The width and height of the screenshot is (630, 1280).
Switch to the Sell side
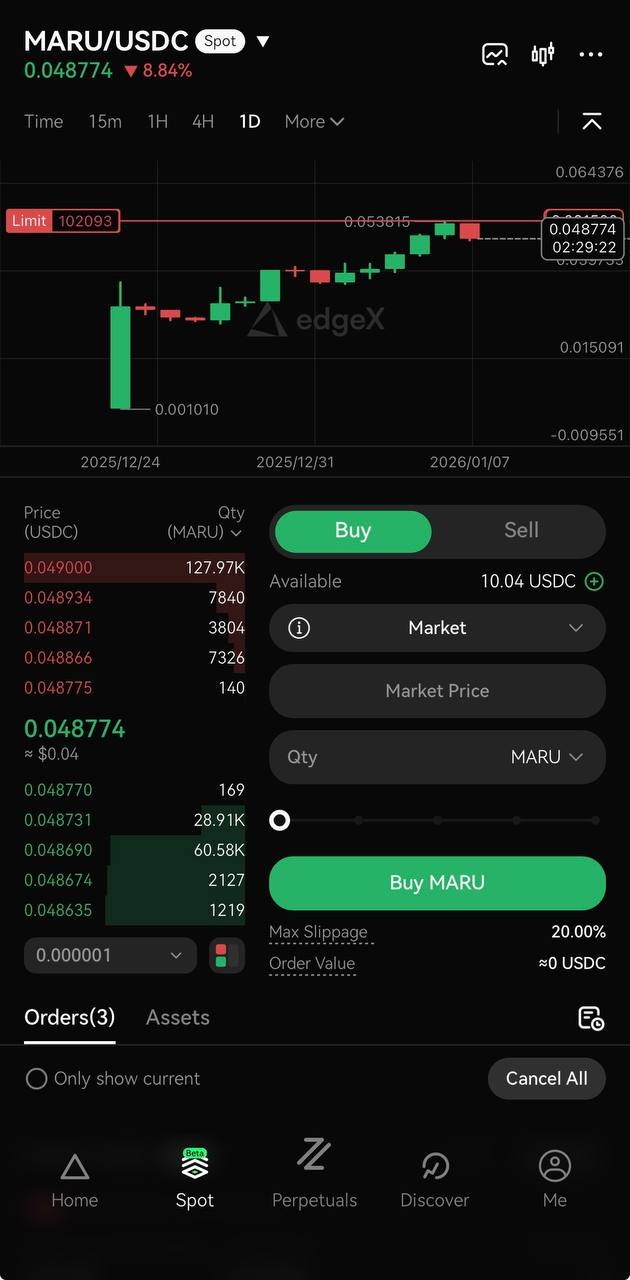pos(521,530)
